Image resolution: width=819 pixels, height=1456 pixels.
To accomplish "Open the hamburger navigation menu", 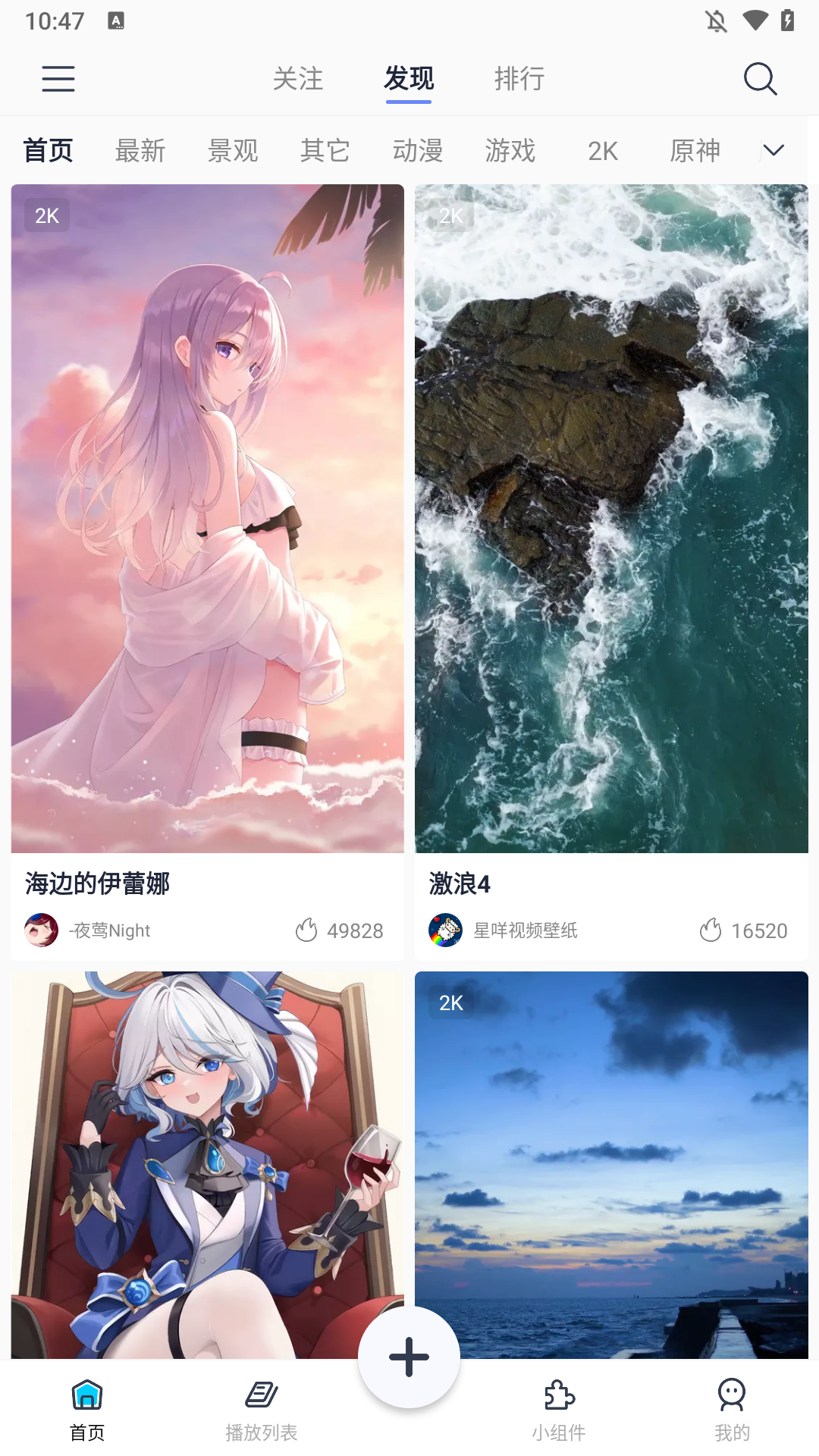I will (x=58, y=79).
